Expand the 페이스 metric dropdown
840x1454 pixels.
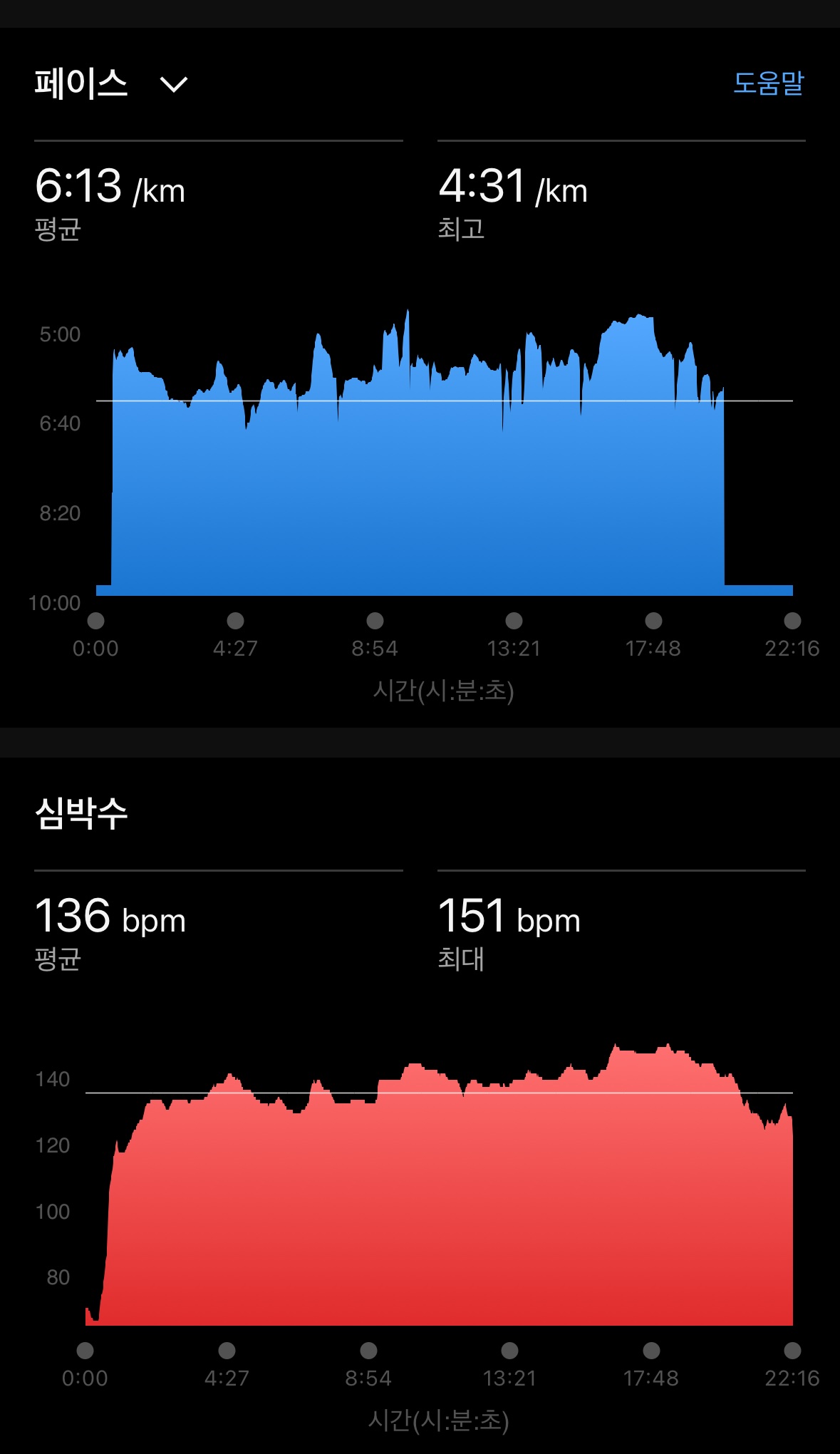(x=173, y=85)
